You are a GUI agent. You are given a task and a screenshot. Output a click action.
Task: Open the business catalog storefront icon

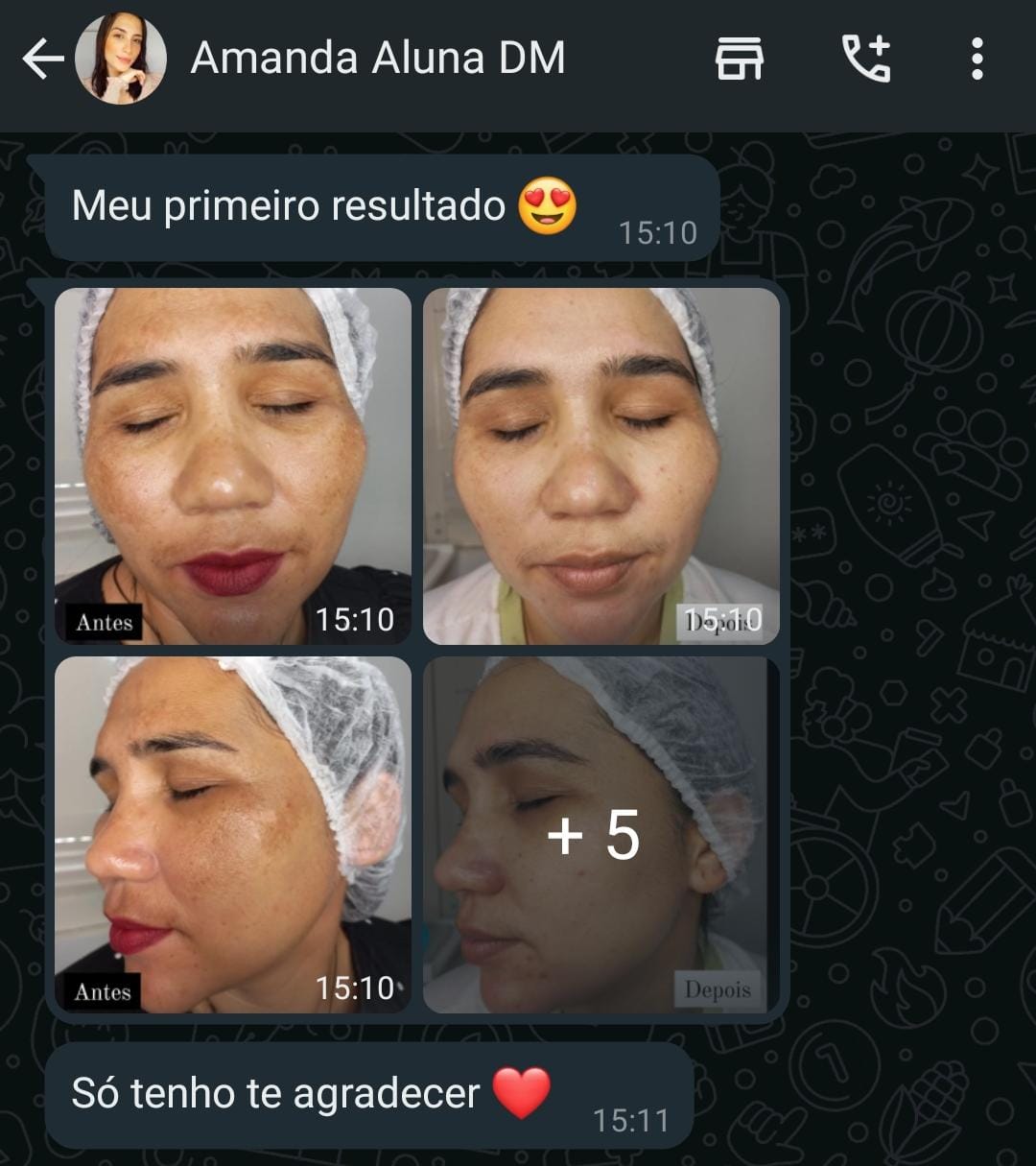pyautogui.click(x=740, y=59)
